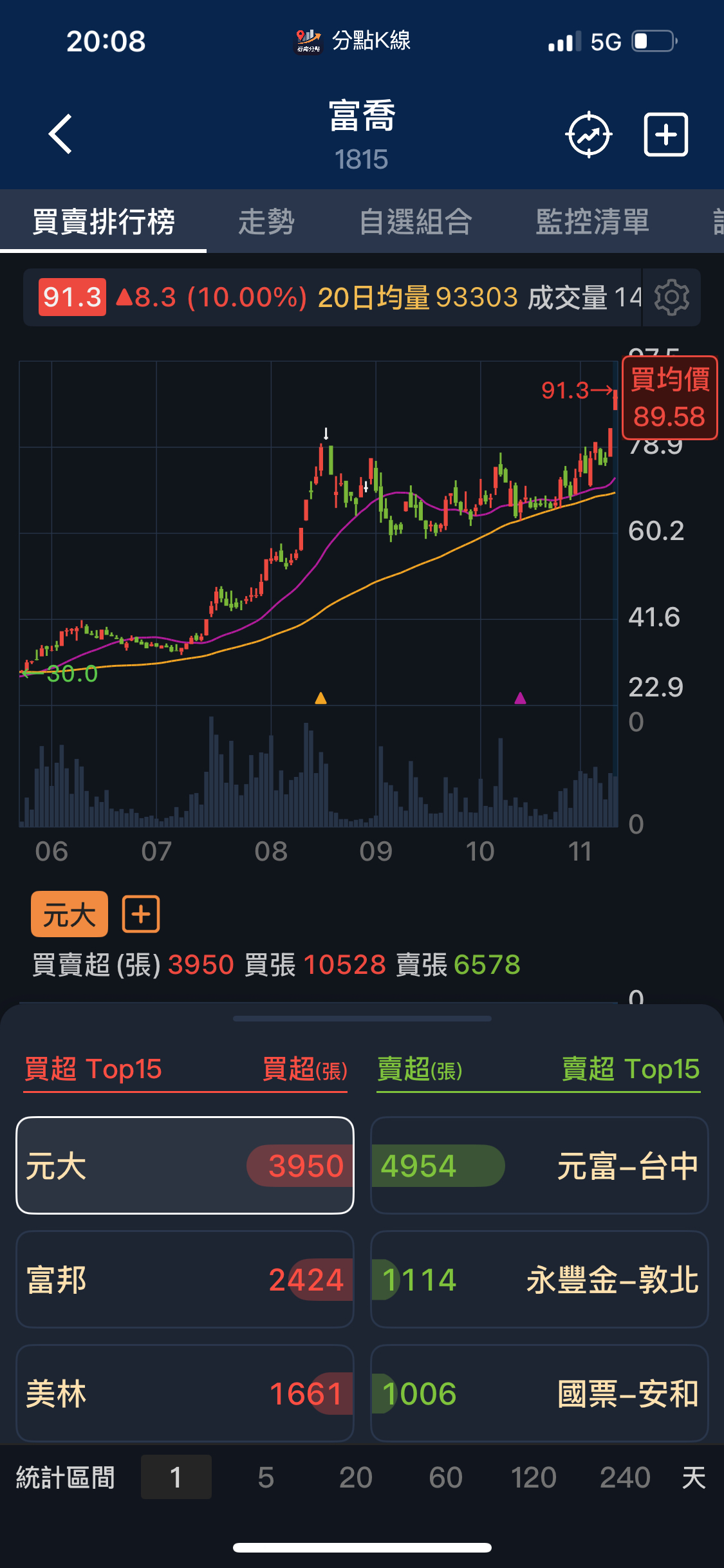This screenshot has height=1568, width=724.
Task: Go back using the top-left arrow
Action: (x=60, y=134)
